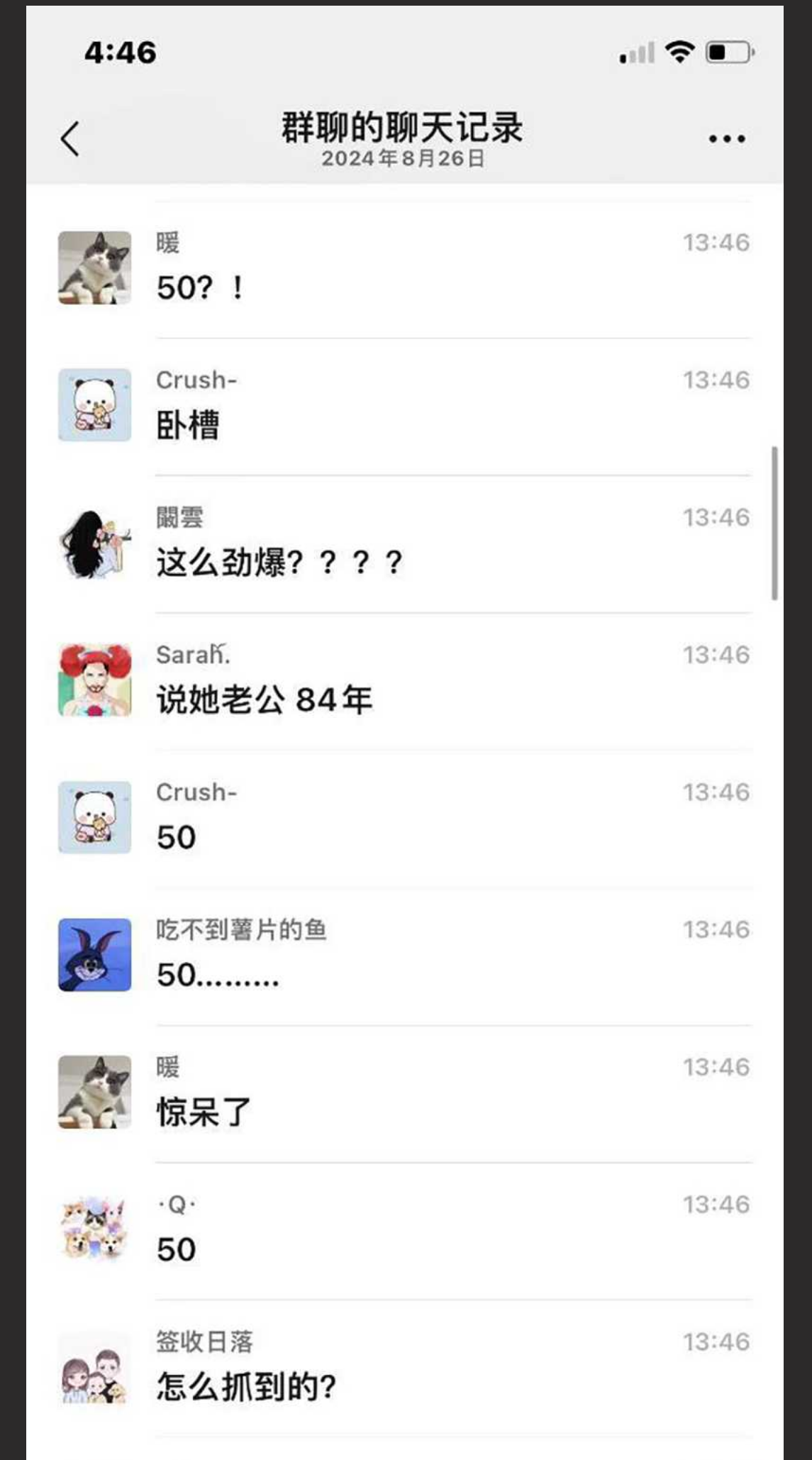This screenshot has width=812, height=1460.
Task: Select the cat avatar next to 暖
Action: coord(94,268)
